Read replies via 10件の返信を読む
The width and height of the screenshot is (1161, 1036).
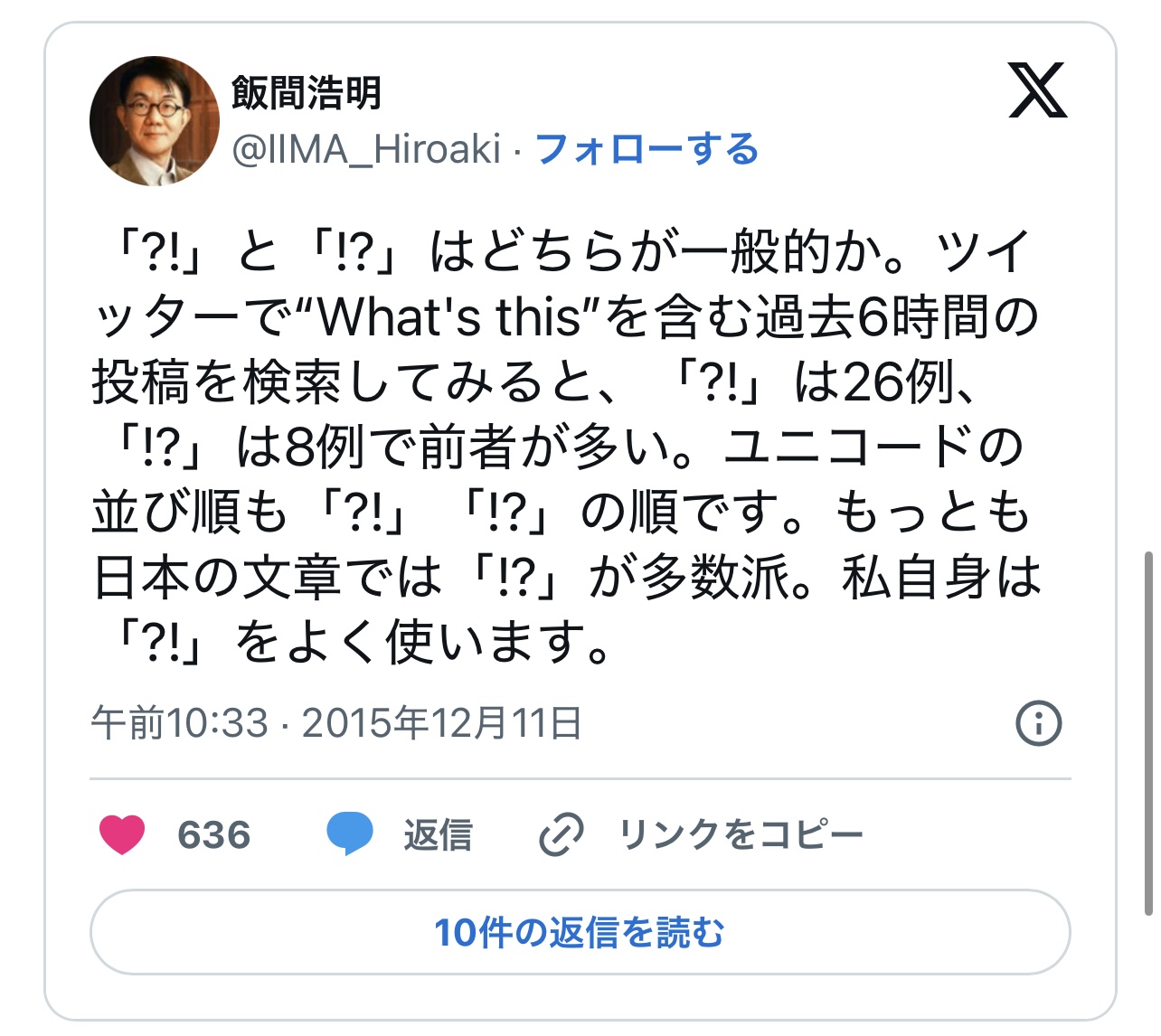tap(580, 932)
